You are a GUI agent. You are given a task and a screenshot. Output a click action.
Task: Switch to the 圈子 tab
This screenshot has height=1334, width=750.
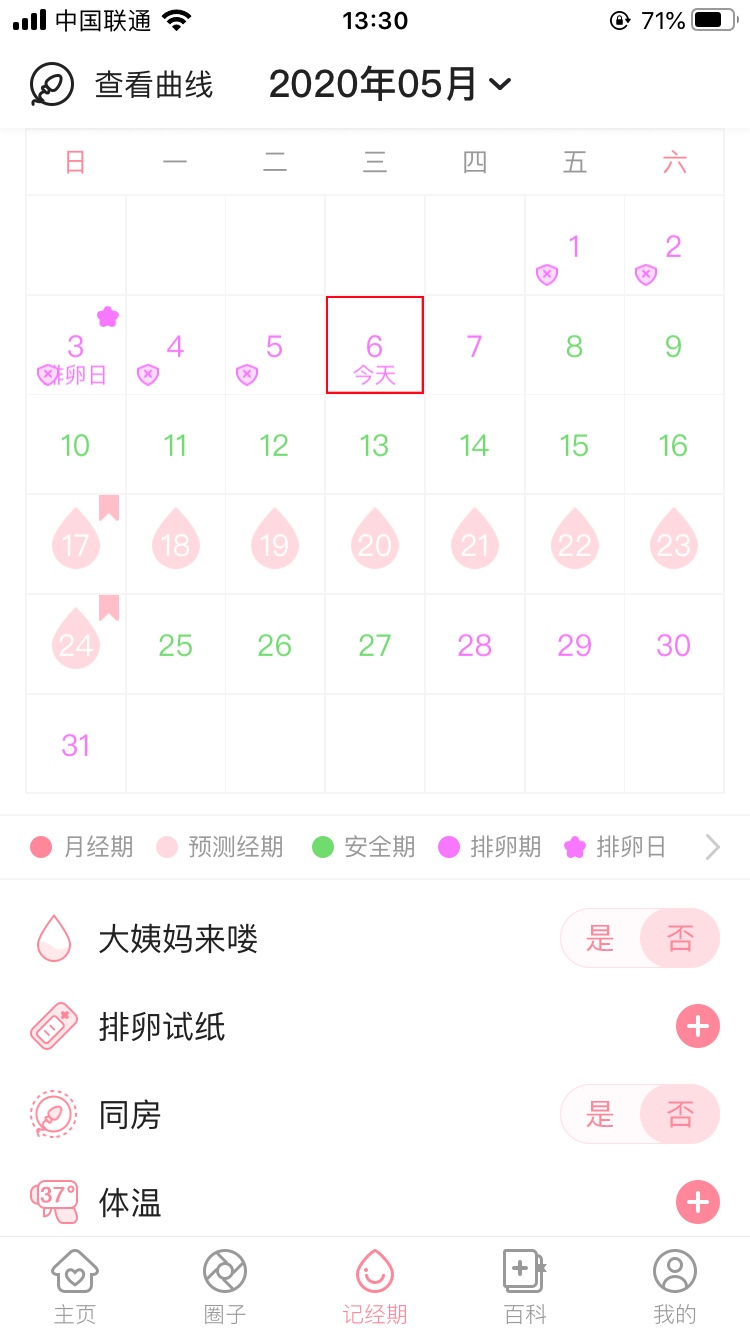[225, 1286]
